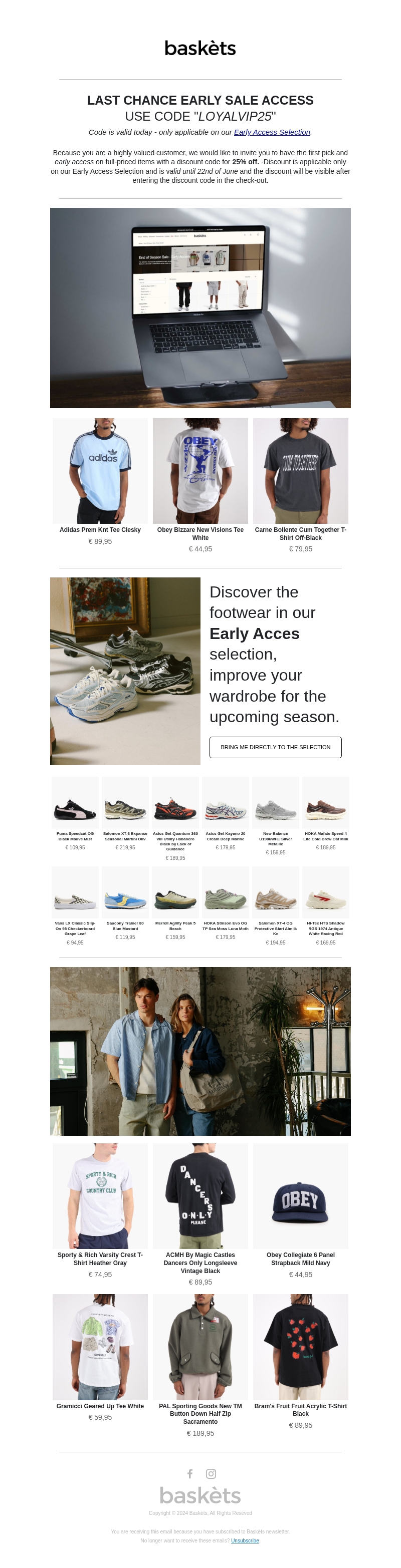
Task: View HOKA Mafate Speed 4 Lite shoe
Action: point(325,803)
